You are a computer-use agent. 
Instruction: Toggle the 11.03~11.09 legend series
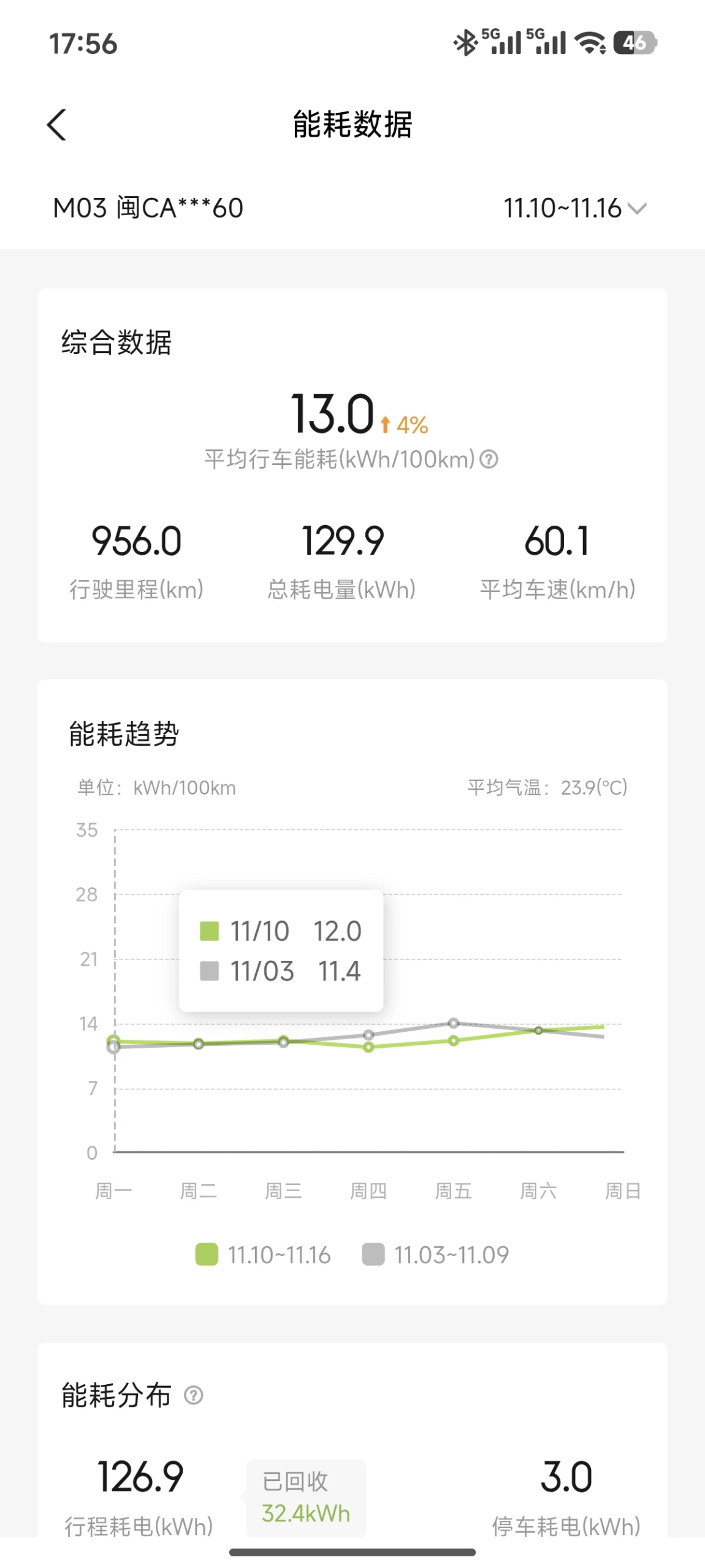(x=436, y=1254)
